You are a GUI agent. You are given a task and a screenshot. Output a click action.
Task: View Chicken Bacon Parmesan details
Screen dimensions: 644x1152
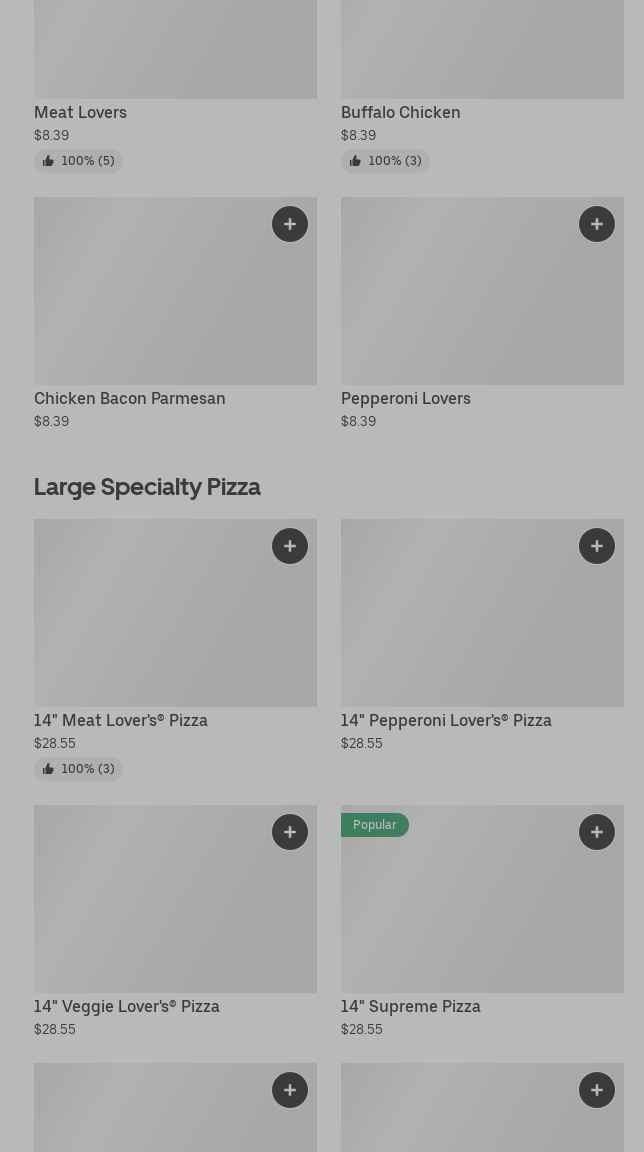129,398
